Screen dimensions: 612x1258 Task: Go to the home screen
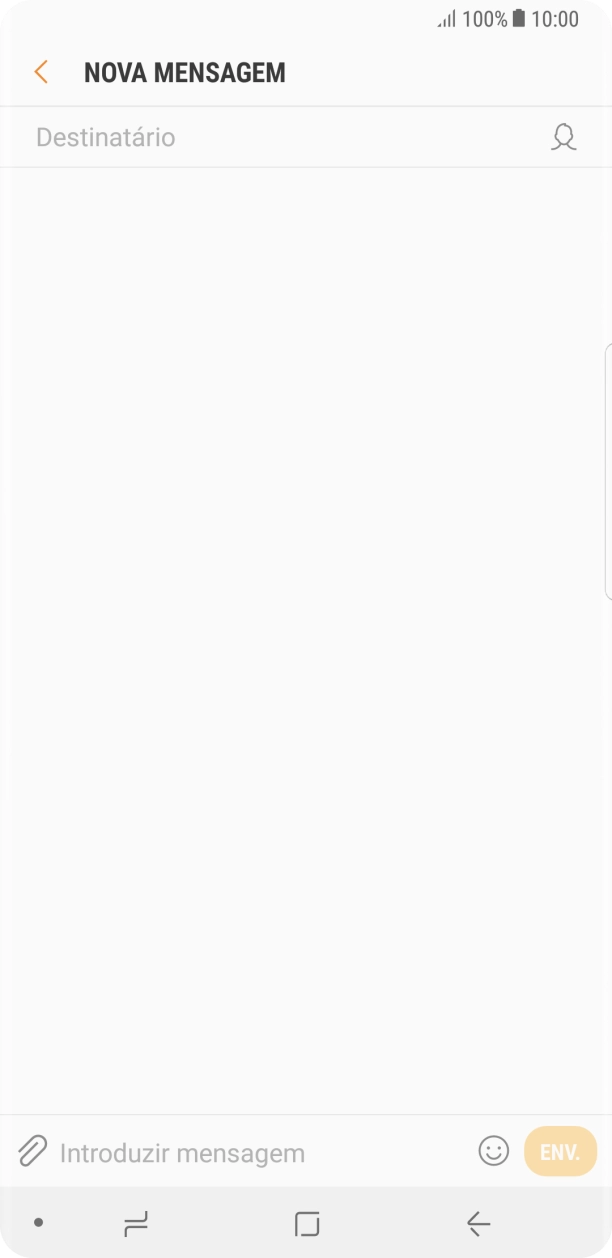pyautogui.click(x=307, y=1223)
